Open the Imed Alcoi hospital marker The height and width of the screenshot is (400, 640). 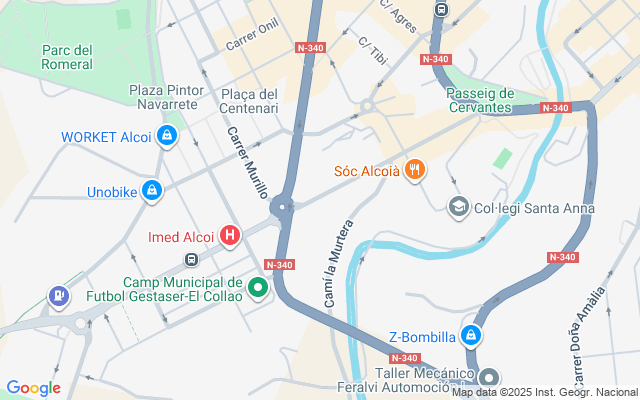[230, 237]
